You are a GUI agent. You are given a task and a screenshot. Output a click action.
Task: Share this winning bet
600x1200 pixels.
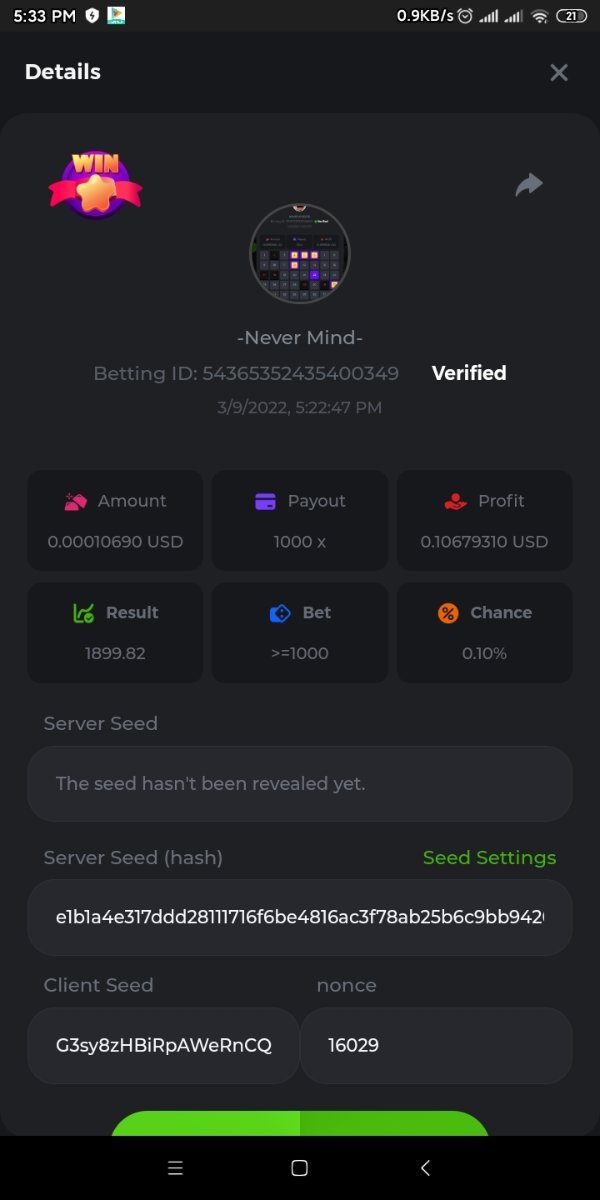[x=529, y=185]
